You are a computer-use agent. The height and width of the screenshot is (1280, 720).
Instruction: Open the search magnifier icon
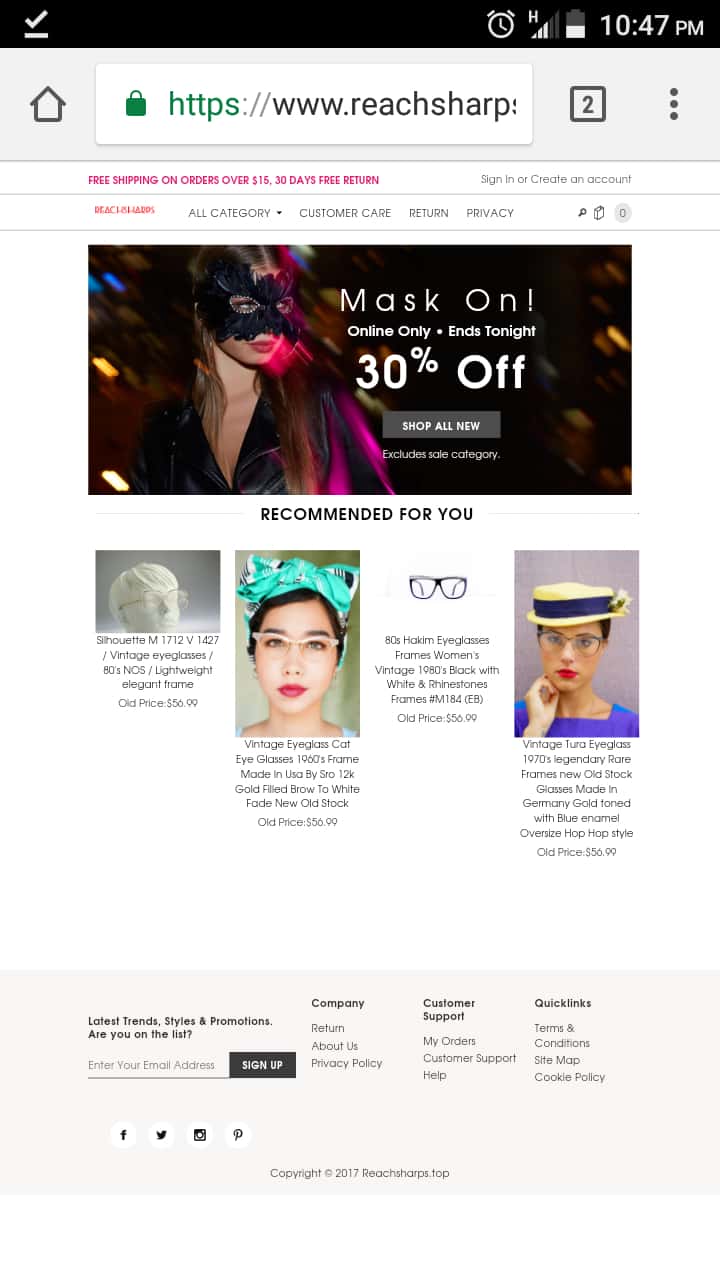click(x=582, y=213)
